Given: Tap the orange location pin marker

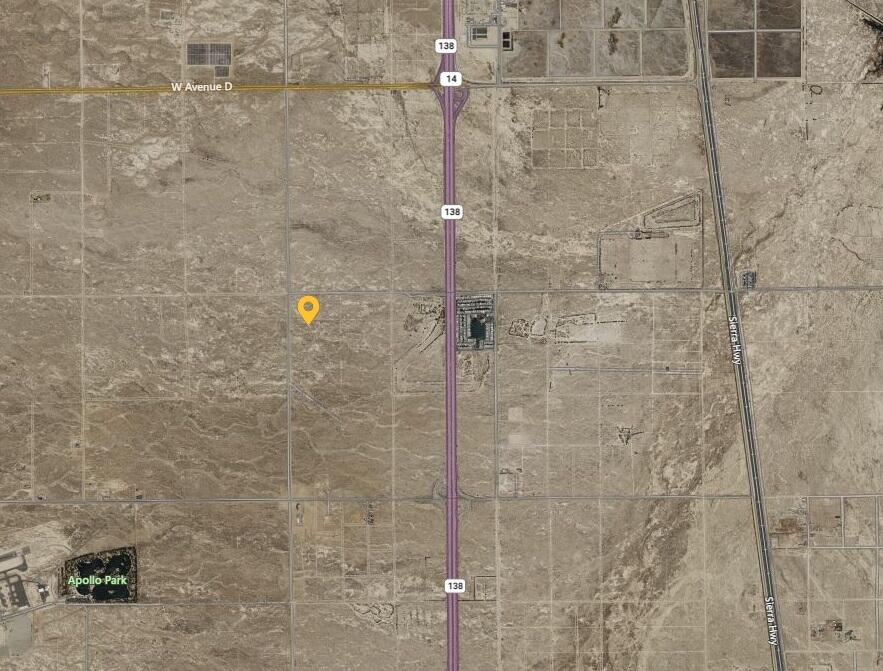Looking at the screenshot, I should (309, 308).
